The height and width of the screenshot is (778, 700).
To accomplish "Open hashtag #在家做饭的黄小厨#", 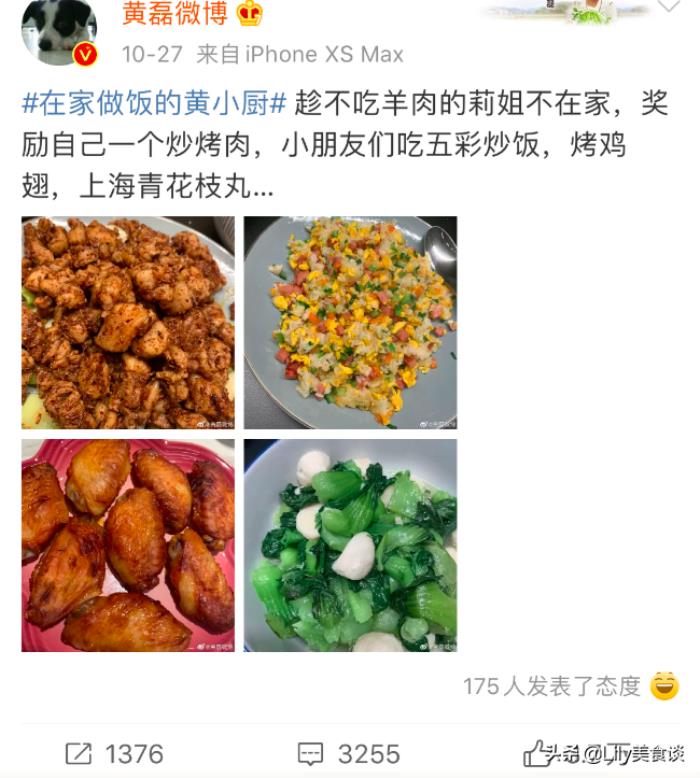I will tap(155, 103).
